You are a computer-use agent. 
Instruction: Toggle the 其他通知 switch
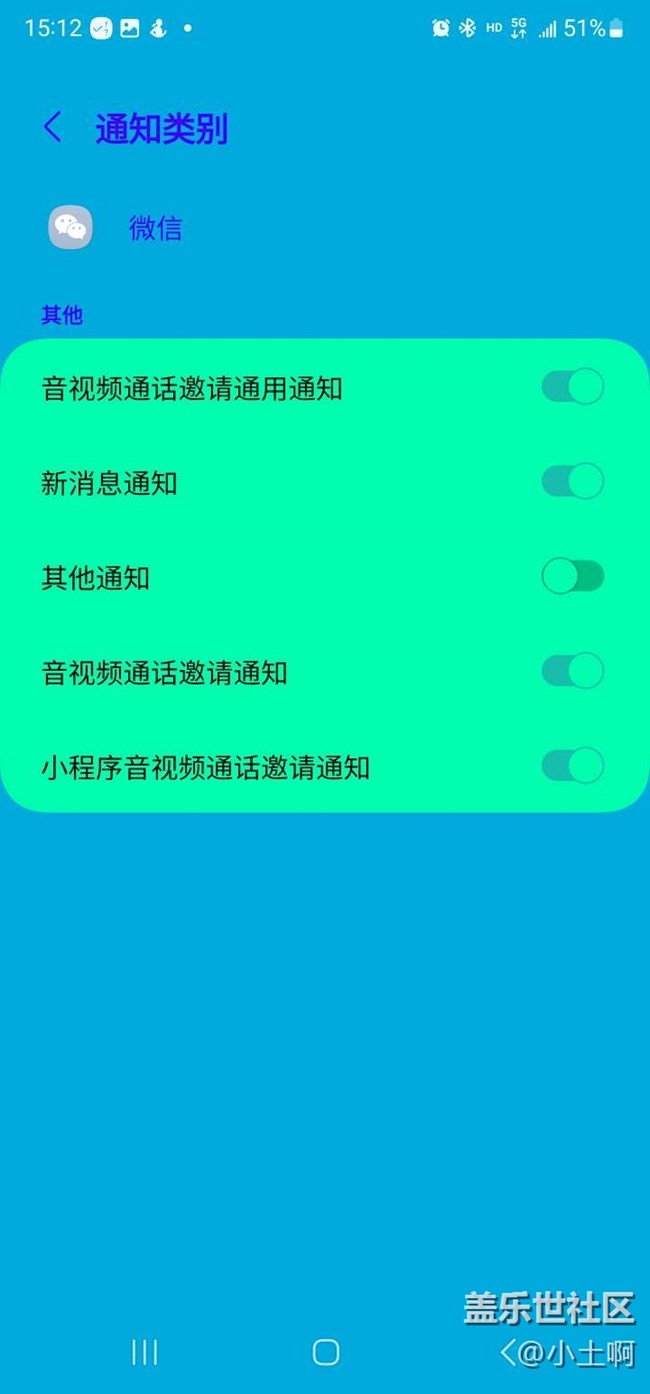(x=573, y=576)
